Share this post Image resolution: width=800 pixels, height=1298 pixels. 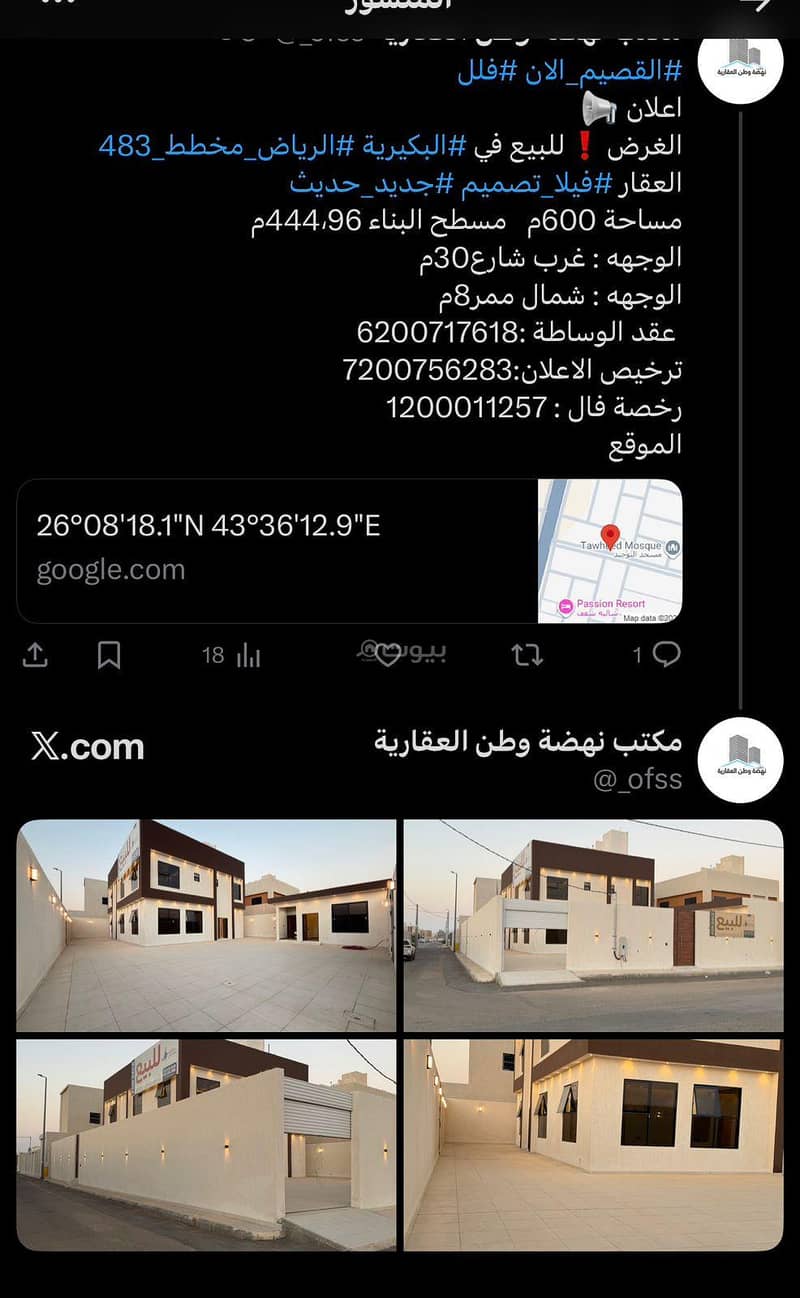[35, 655]
